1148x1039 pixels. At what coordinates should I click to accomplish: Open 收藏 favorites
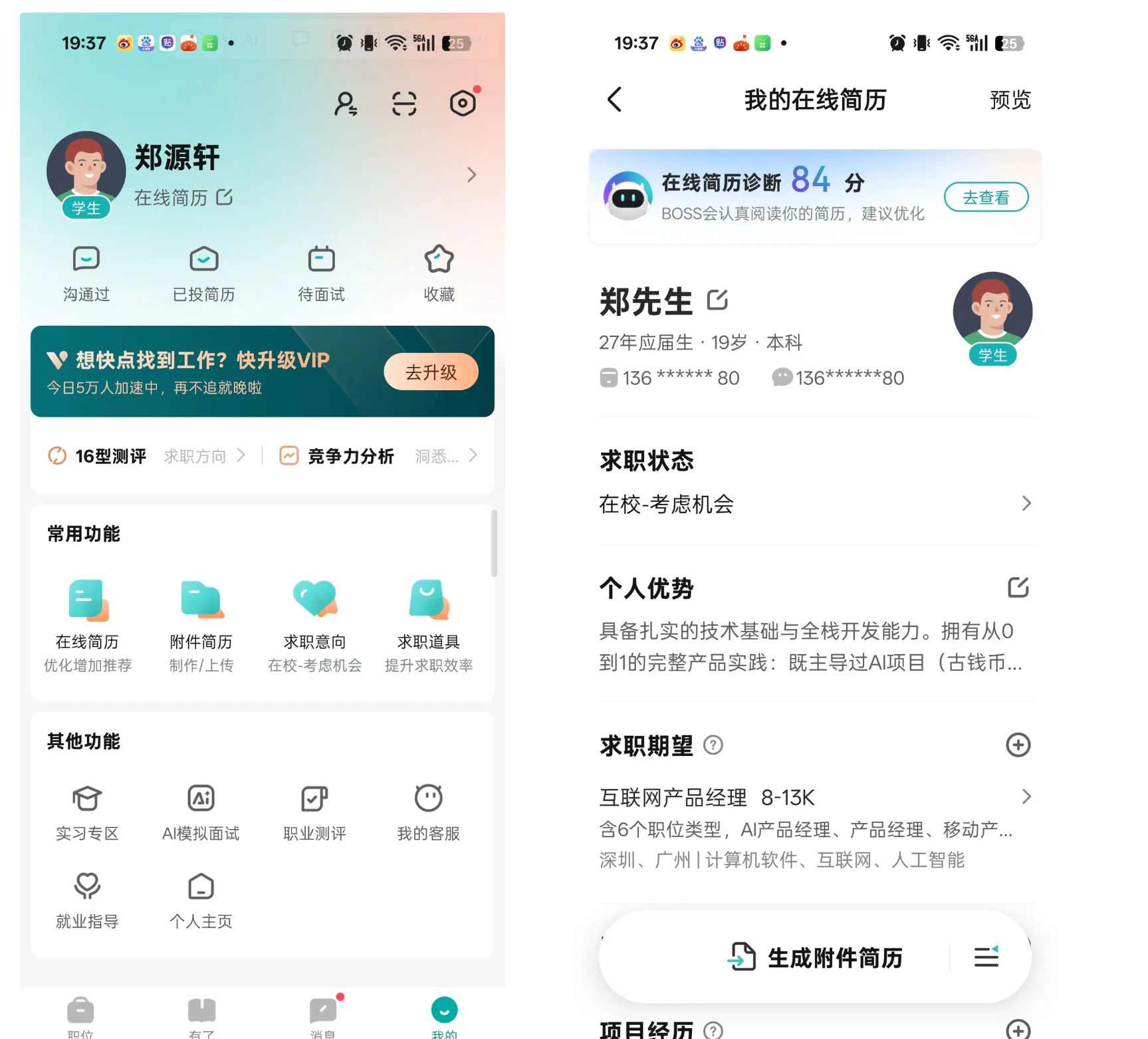[x=439, y=274]
